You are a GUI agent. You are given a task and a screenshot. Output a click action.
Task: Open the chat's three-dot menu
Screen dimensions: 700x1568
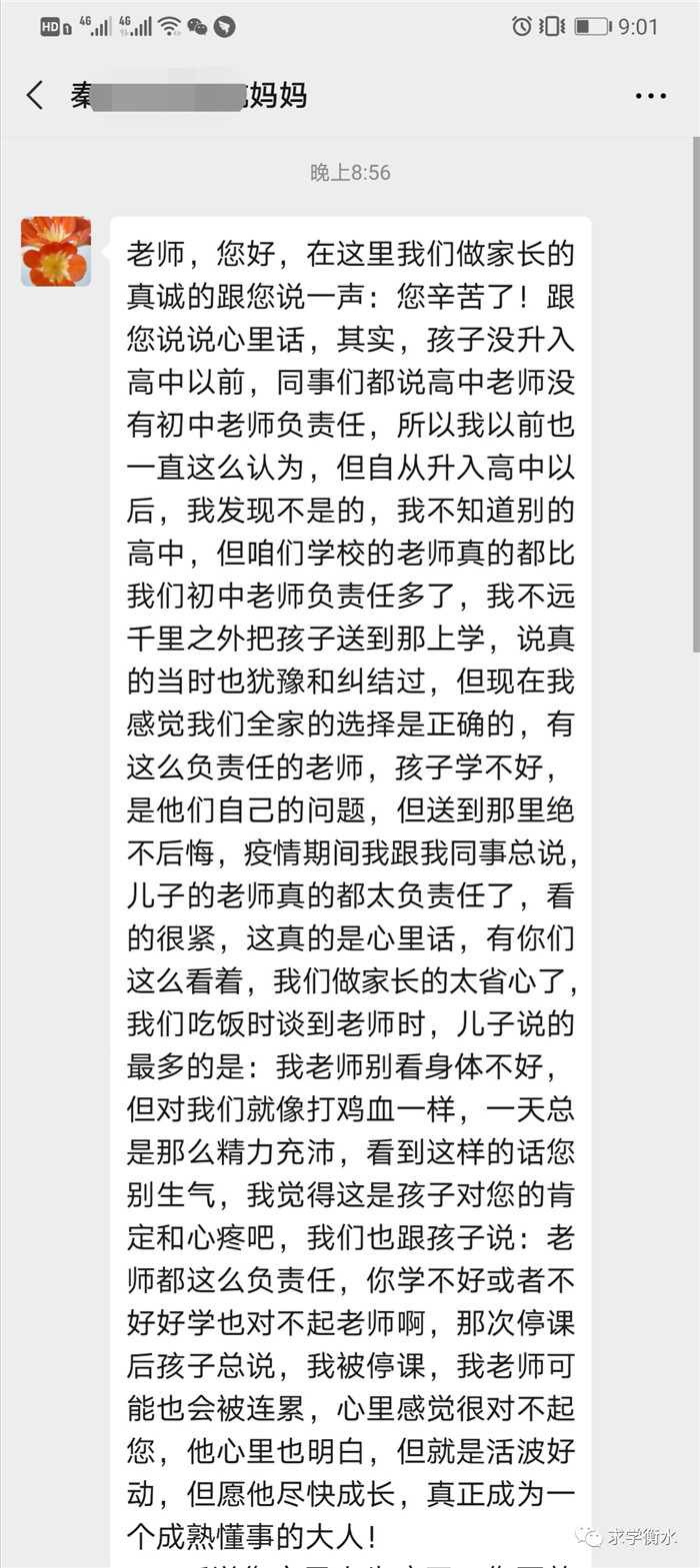pos(650,96)
